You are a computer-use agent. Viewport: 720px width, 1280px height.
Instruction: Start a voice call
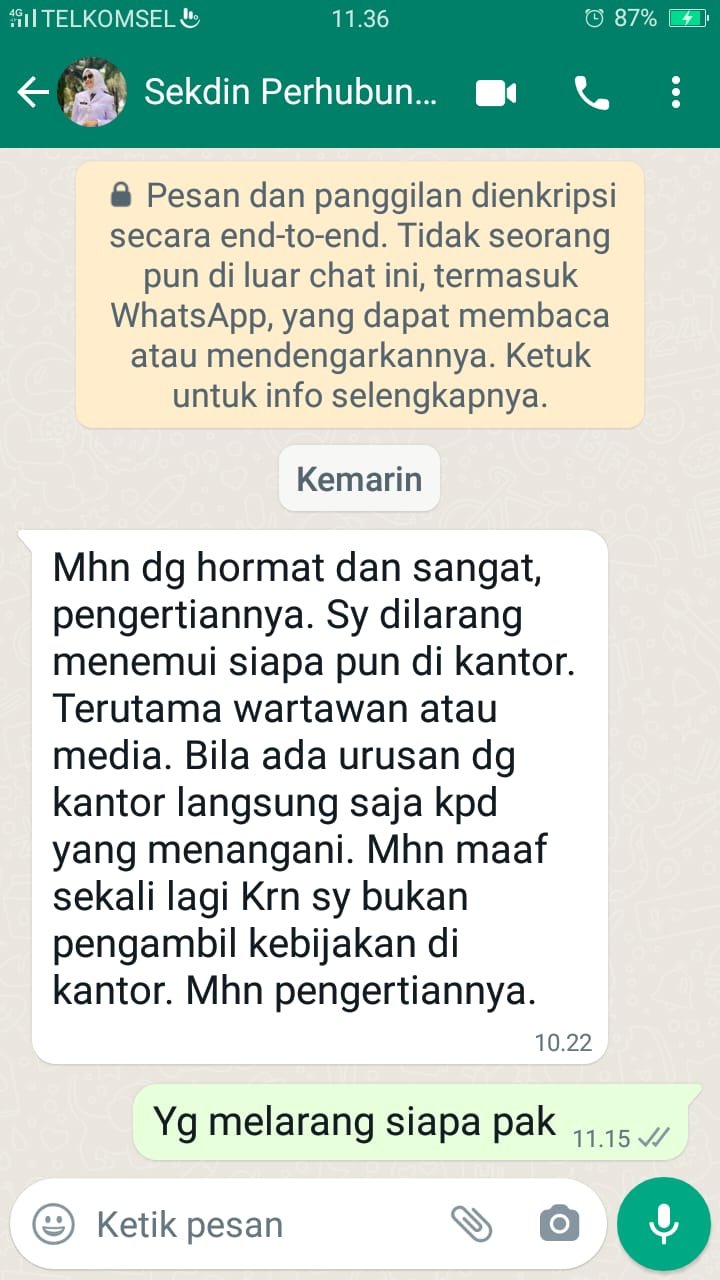coord(590,93)
